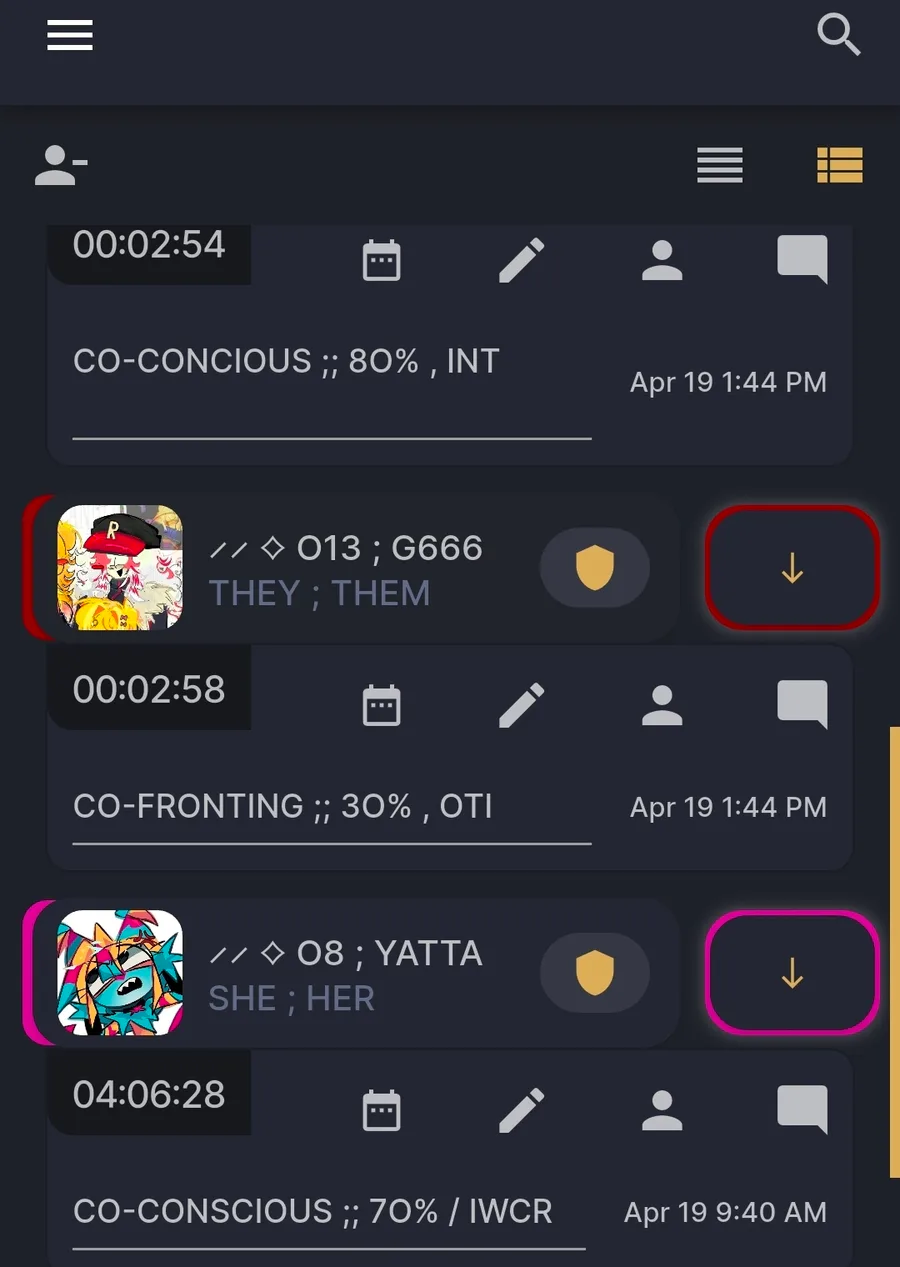Tap the remove member icon
Viewport: 900px width, 1267px height.
61,165
